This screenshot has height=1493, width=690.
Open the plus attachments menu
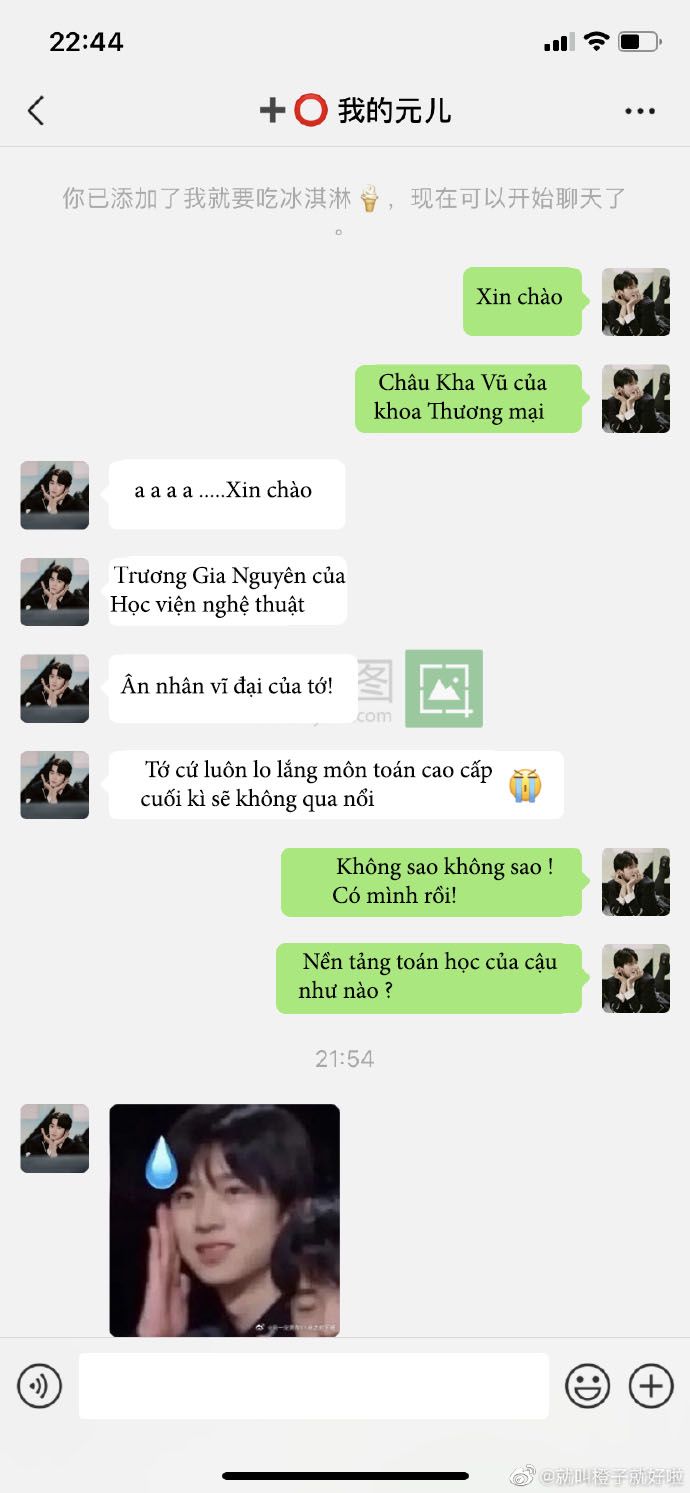[650, 1386]
